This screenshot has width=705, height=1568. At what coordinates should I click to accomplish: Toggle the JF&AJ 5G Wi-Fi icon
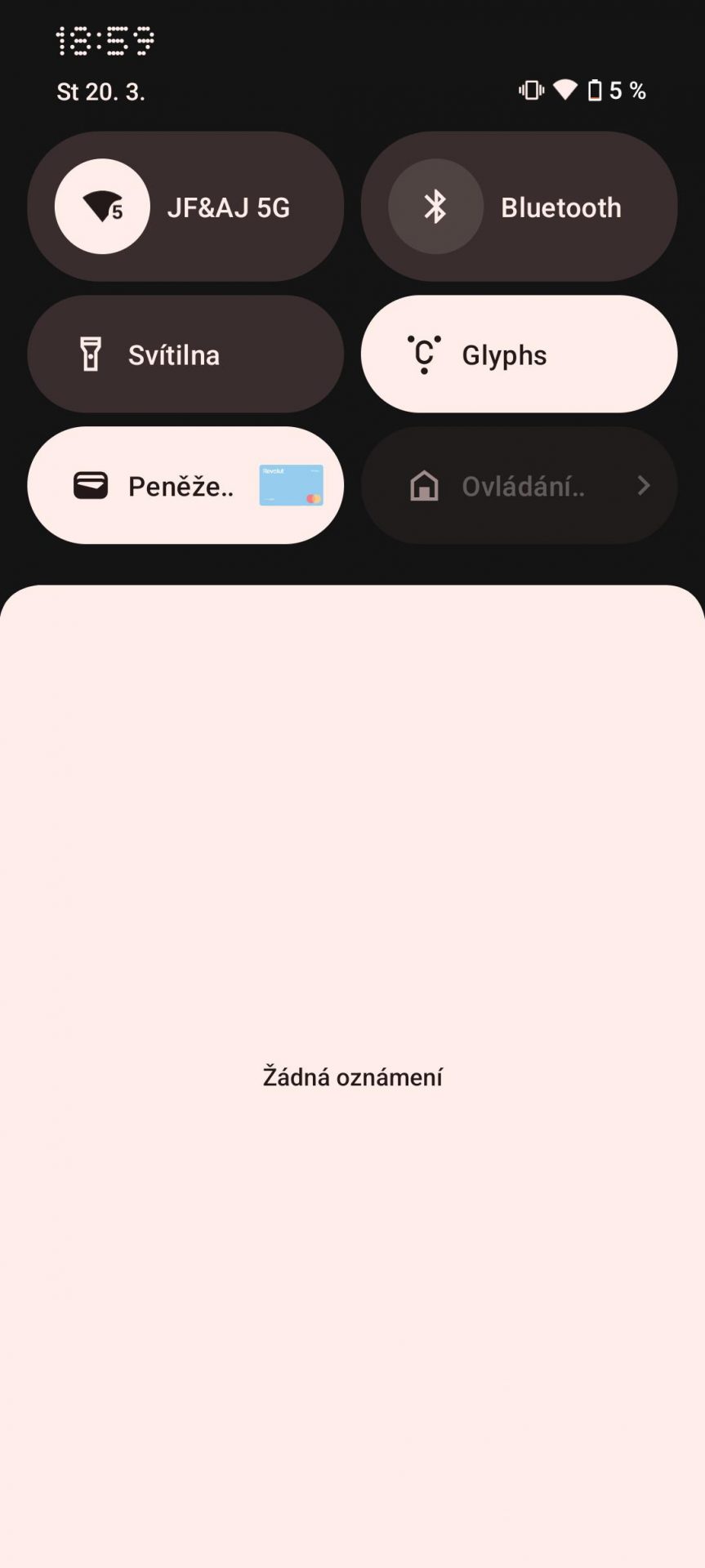tap(102, 207)
